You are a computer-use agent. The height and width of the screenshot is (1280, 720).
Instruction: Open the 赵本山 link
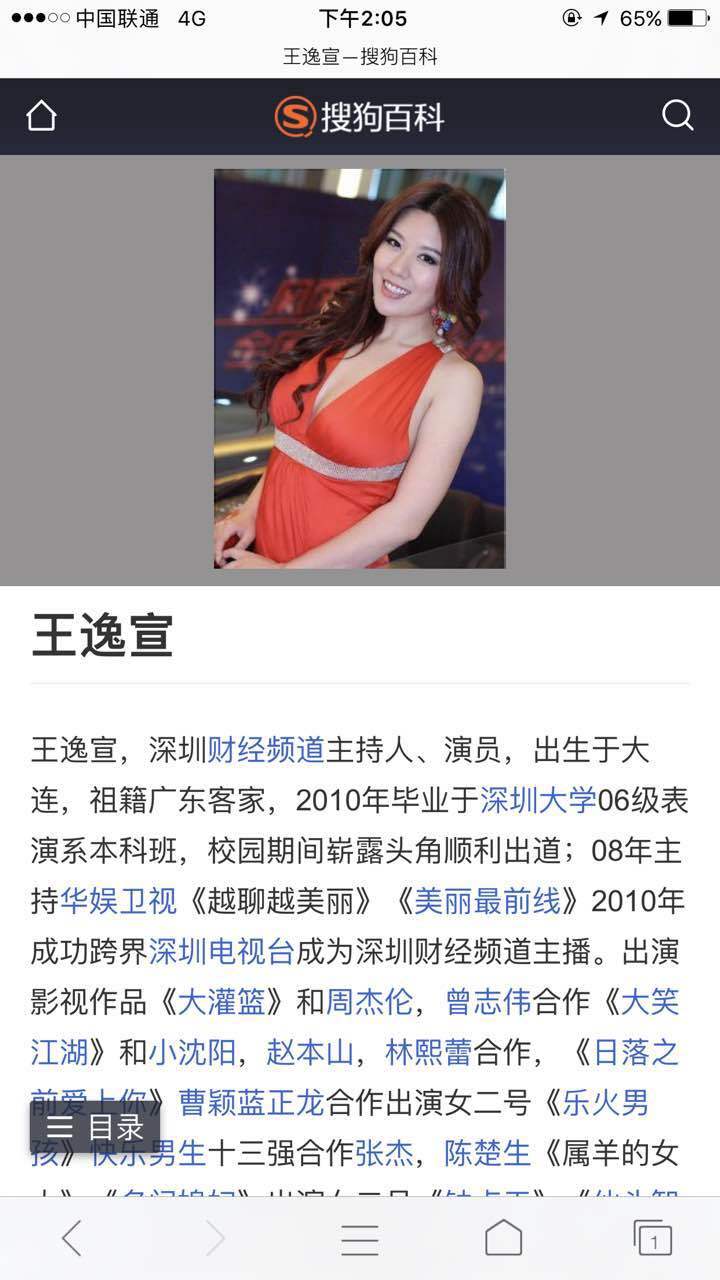coord(310,1053)
